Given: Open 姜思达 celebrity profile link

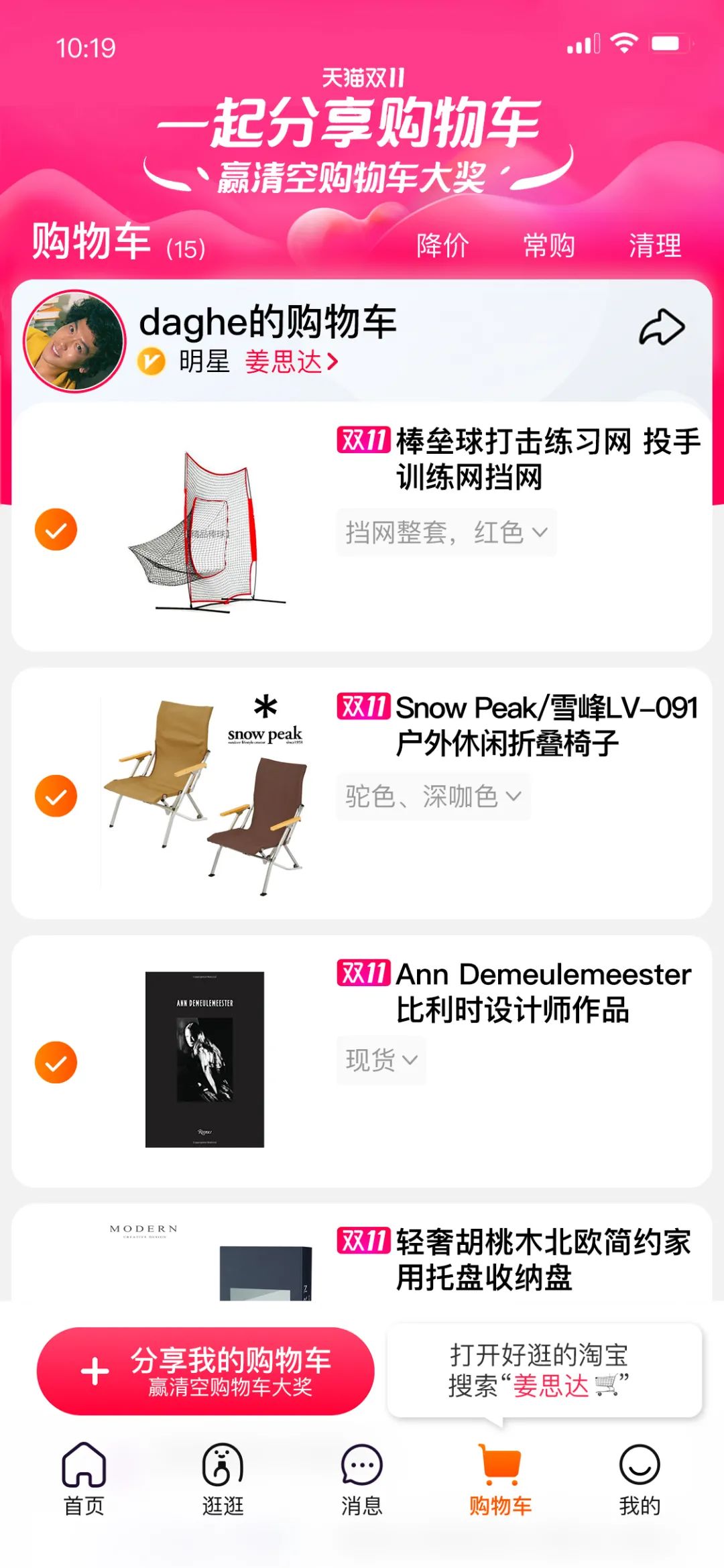Looking at the screenshot, I should pos(284,363).
